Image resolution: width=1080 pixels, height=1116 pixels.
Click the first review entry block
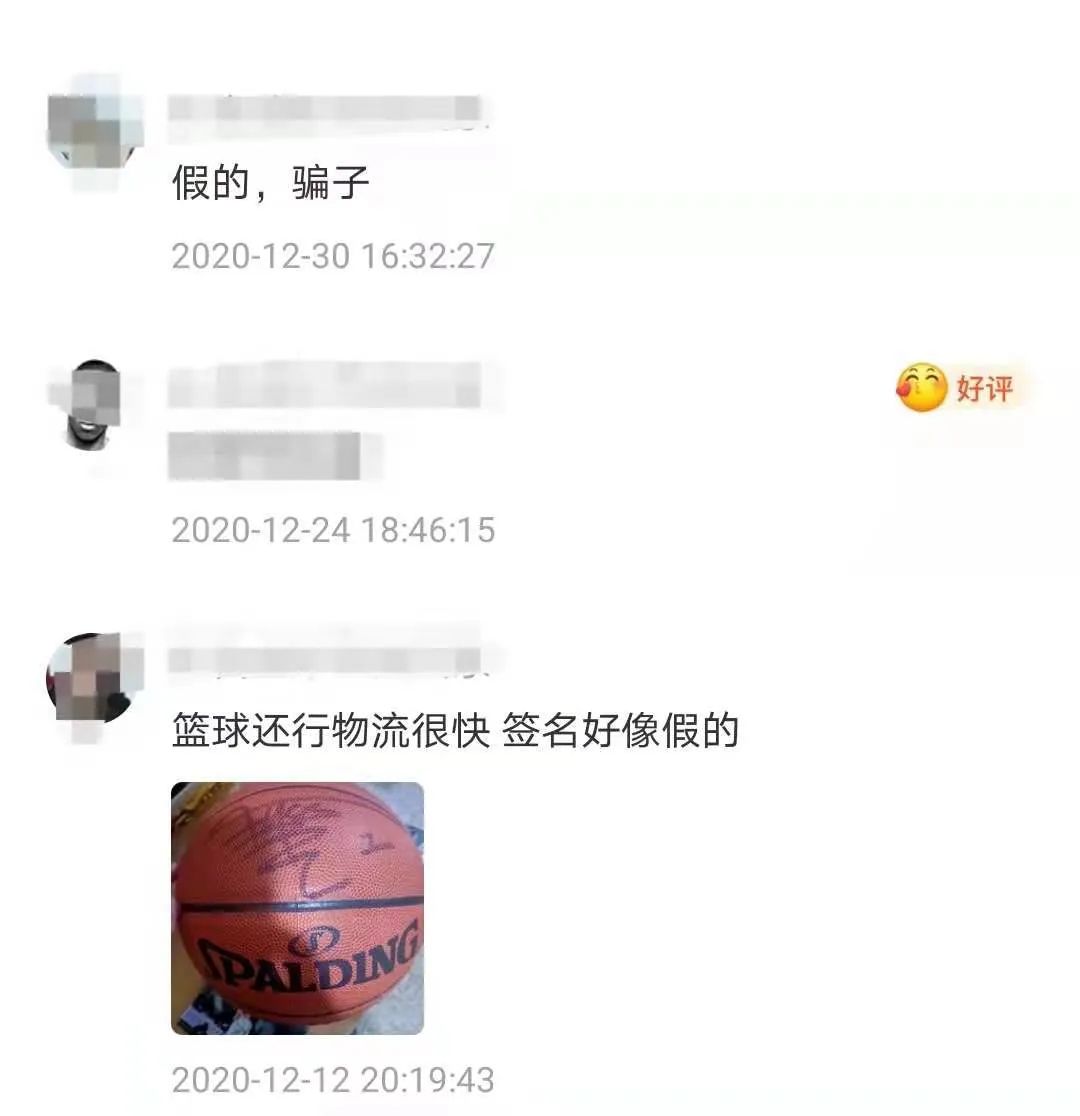coord(300,180)
